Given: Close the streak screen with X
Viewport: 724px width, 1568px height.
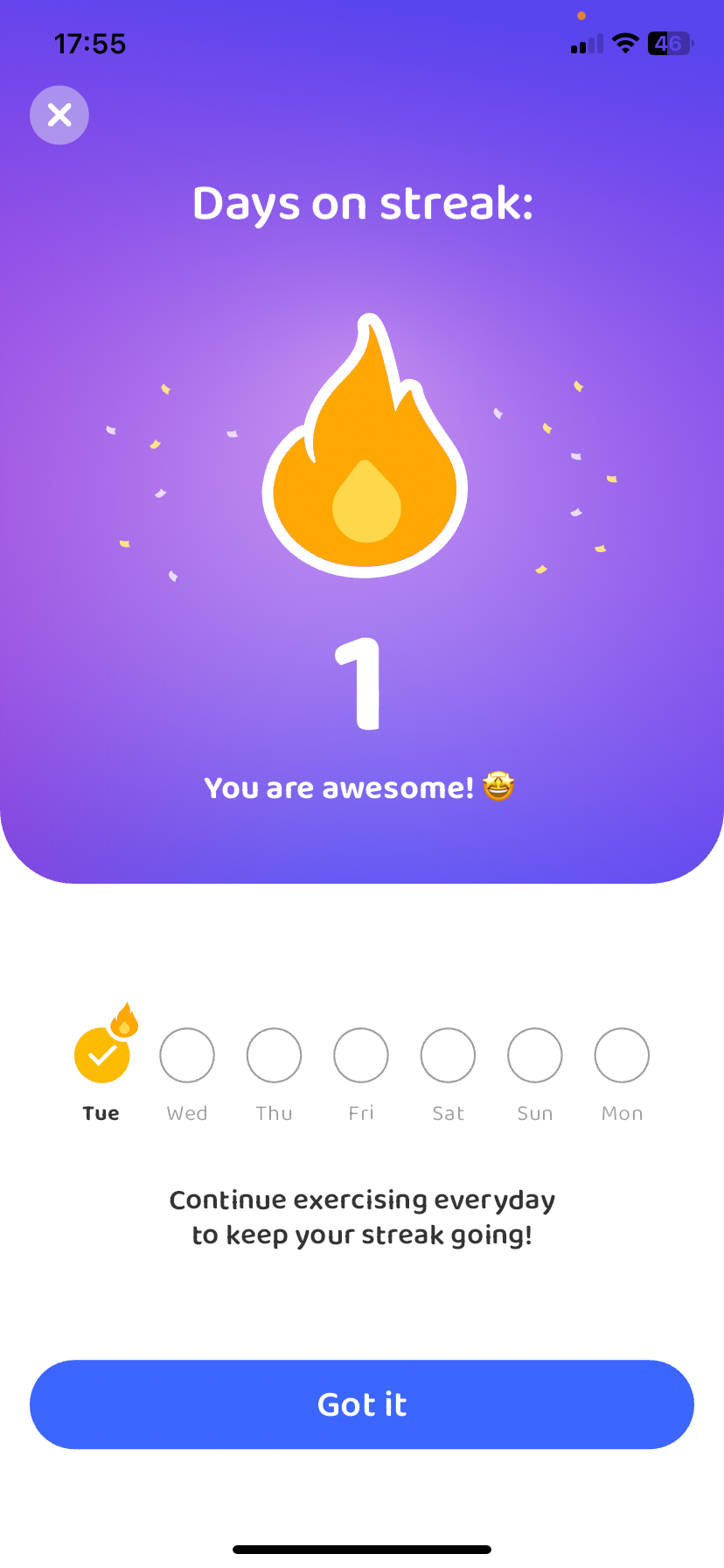Looking at the screenshot, I should click(x=59, y=115).
